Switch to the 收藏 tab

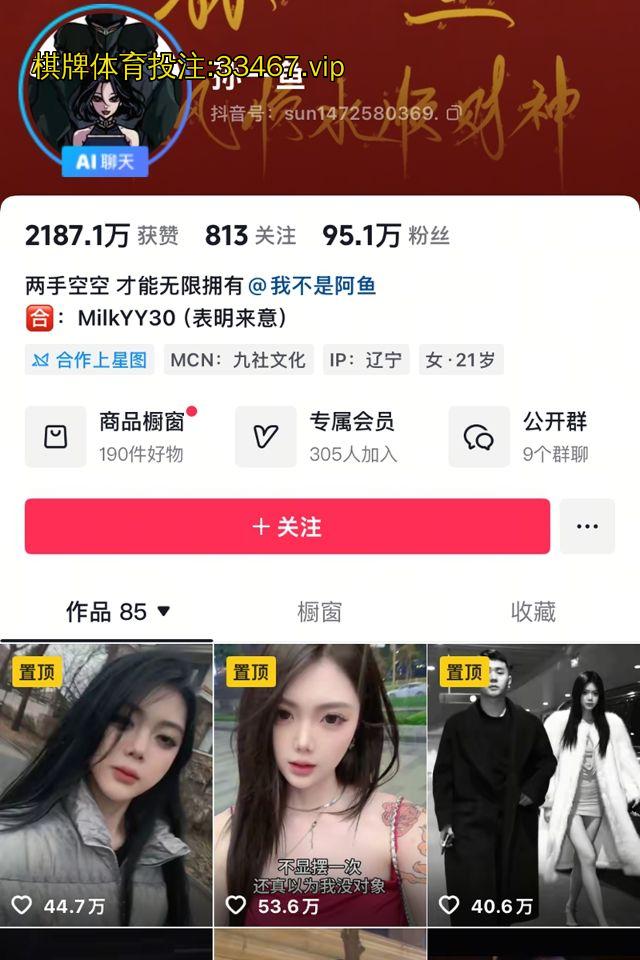click(x=532, y=611)
